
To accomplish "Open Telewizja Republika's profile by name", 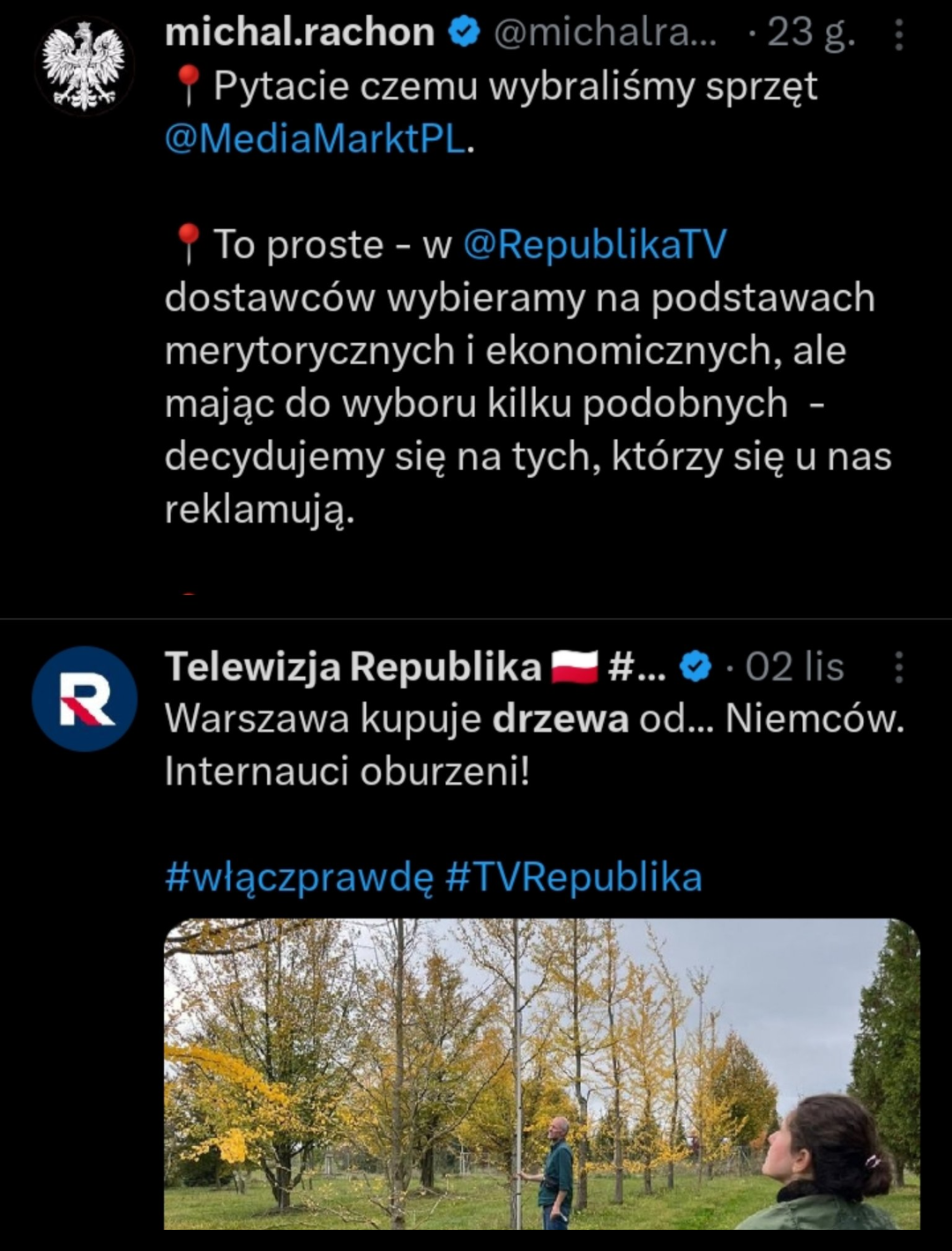I will [353, 666].
